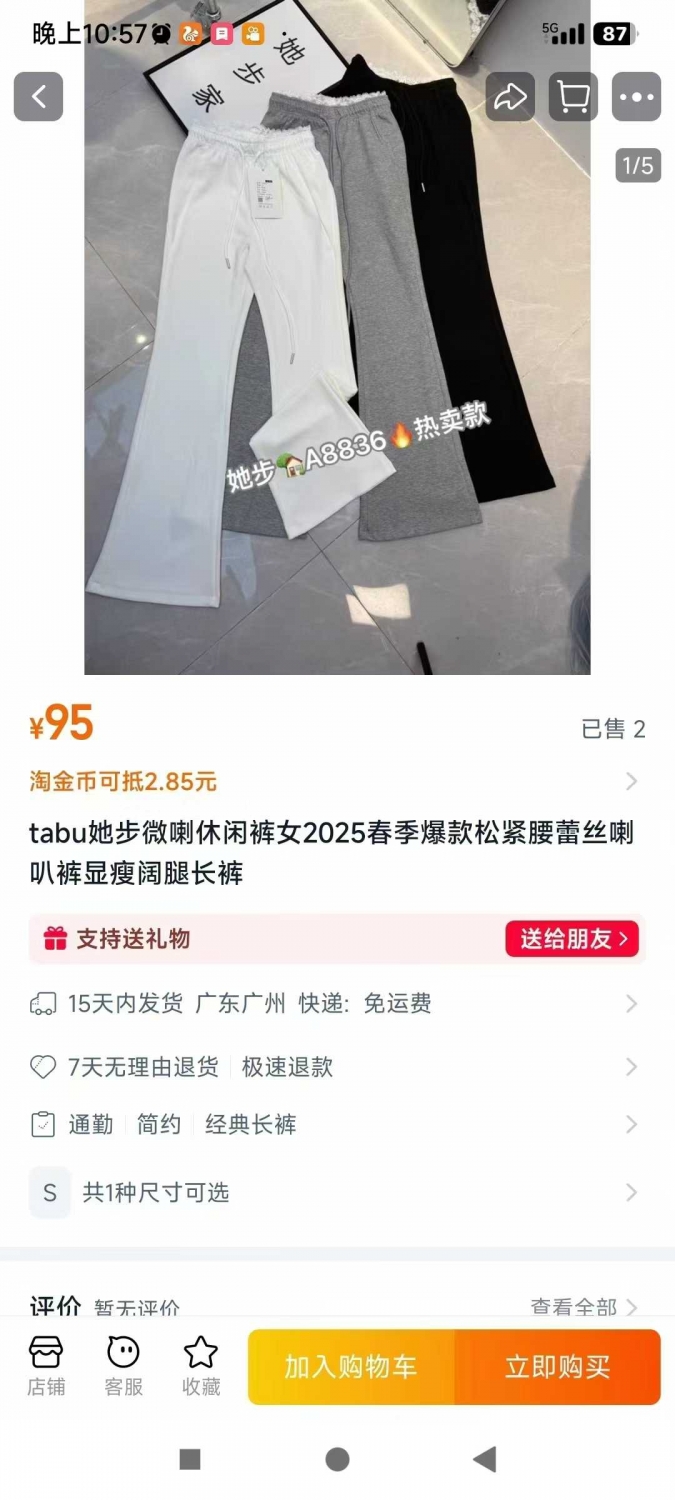Tap the 送给朋友 button
This screenshot has height=1500, width=675.
(572, 939)
